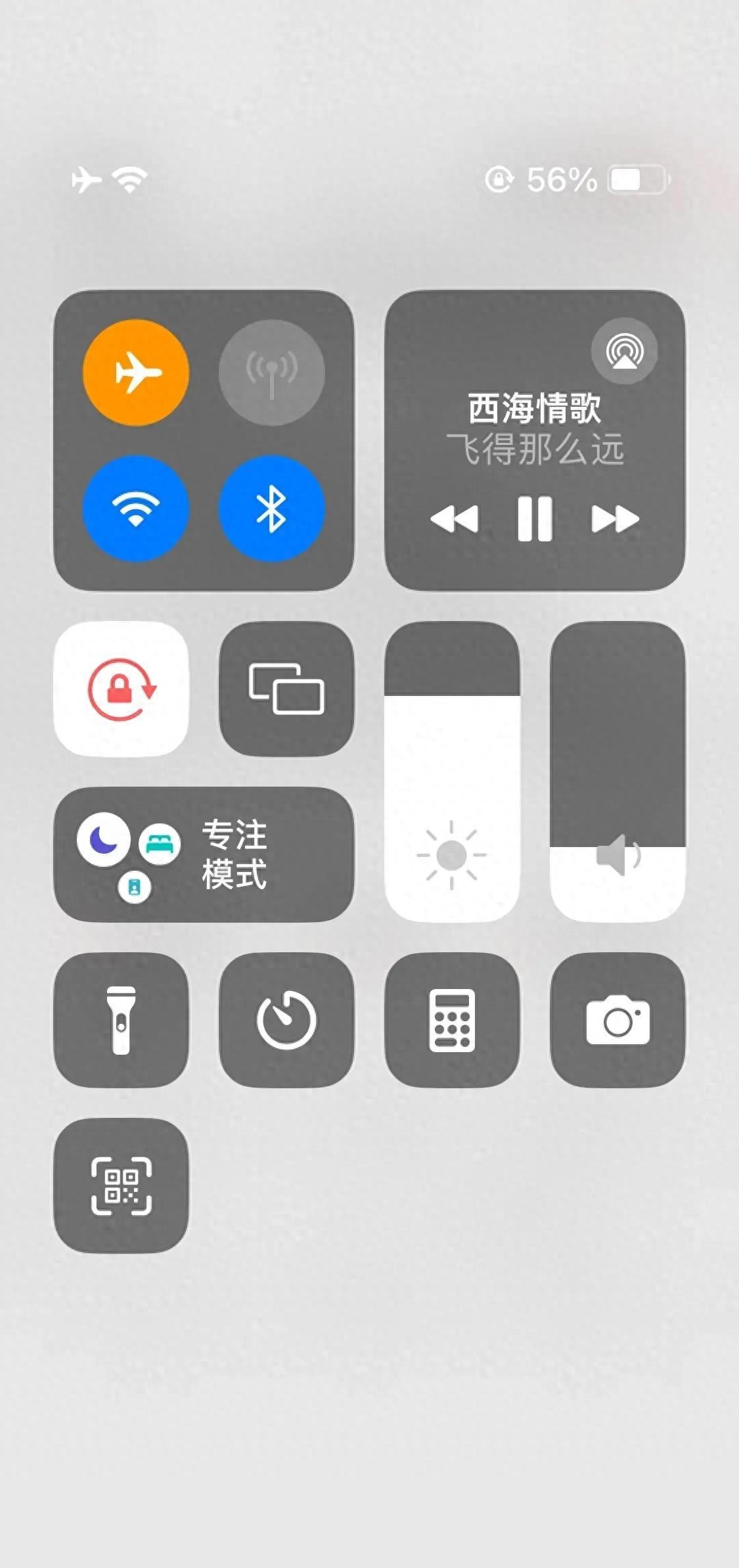Unlock portrait orientation lock
Image resolution: width=739 pixels, height=1568 pixels.
(121, 689)
